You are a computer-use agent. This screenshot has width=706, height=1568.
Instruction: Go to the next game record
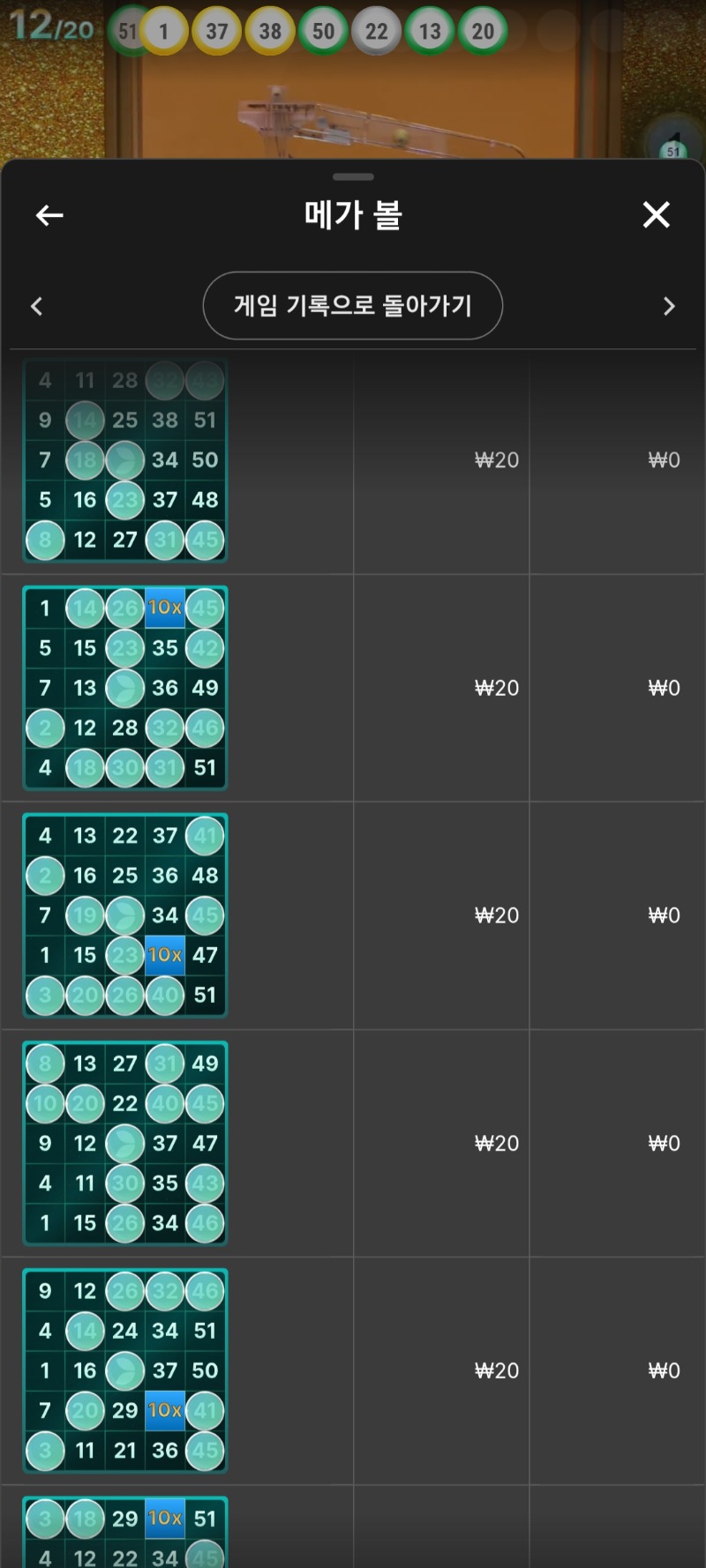(668, 306)
